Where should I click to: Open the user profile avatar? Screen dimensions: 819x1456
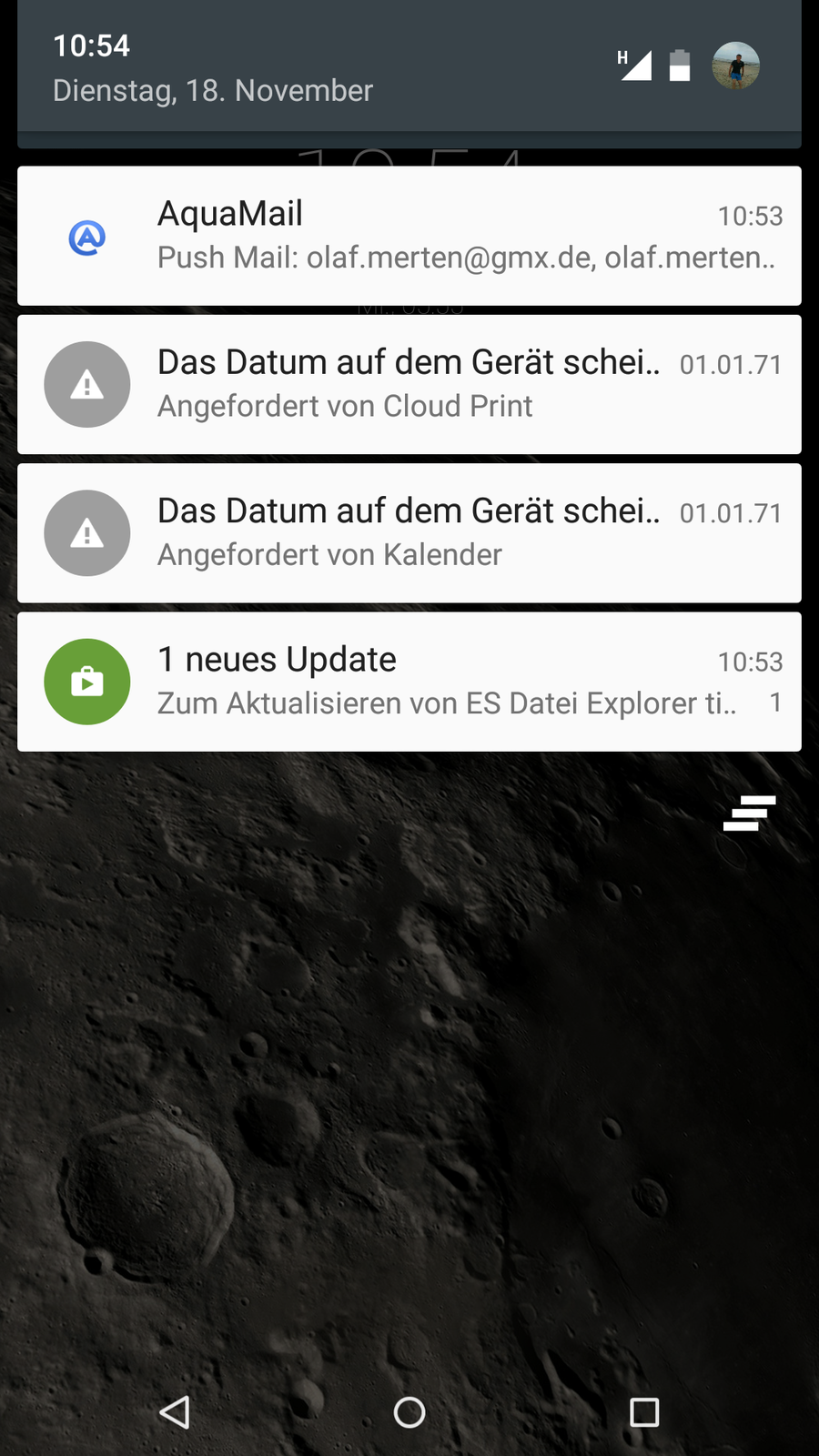[735, 66]
